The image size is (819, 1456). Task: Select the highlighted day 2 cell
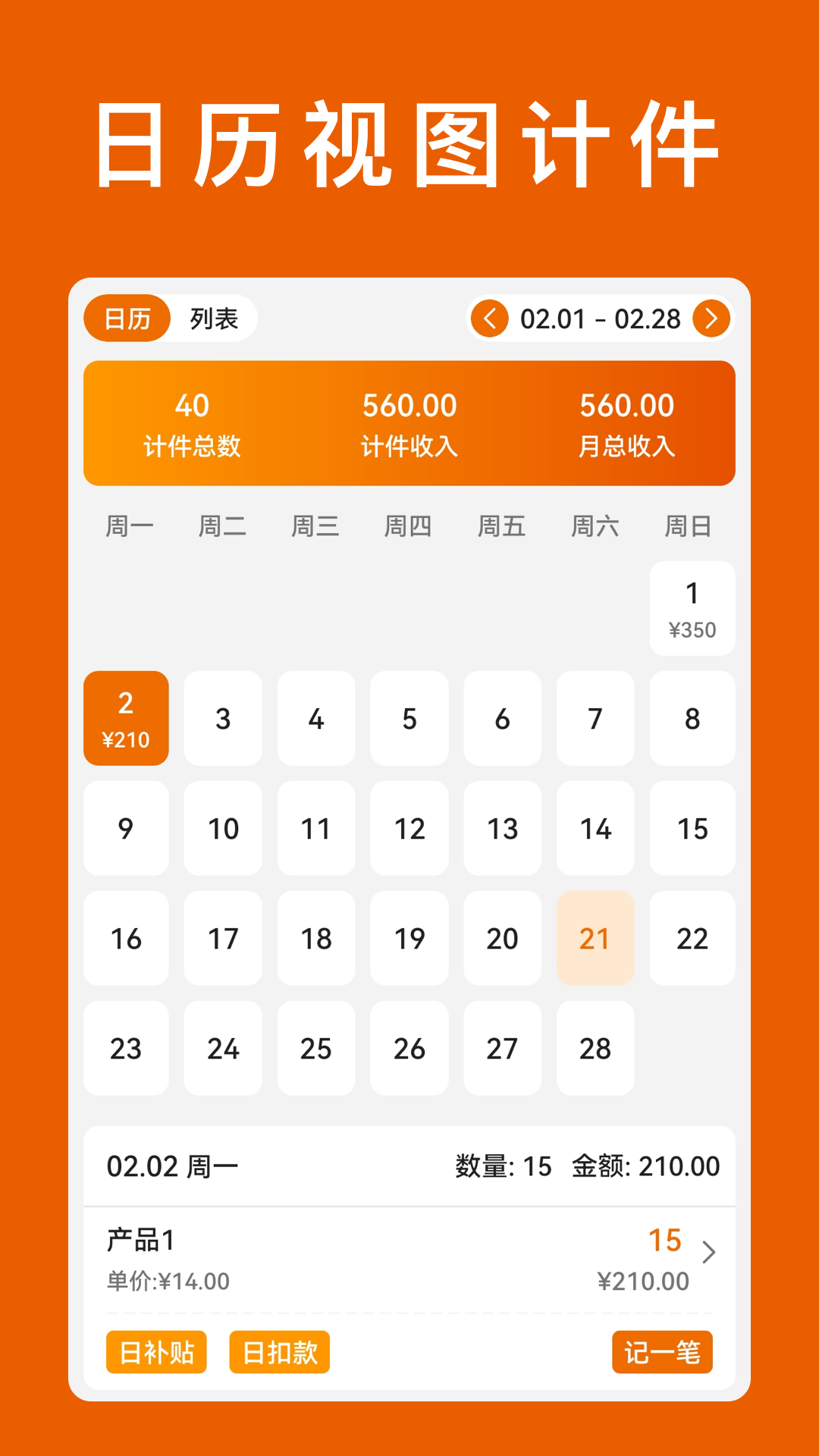coord(126,718)
